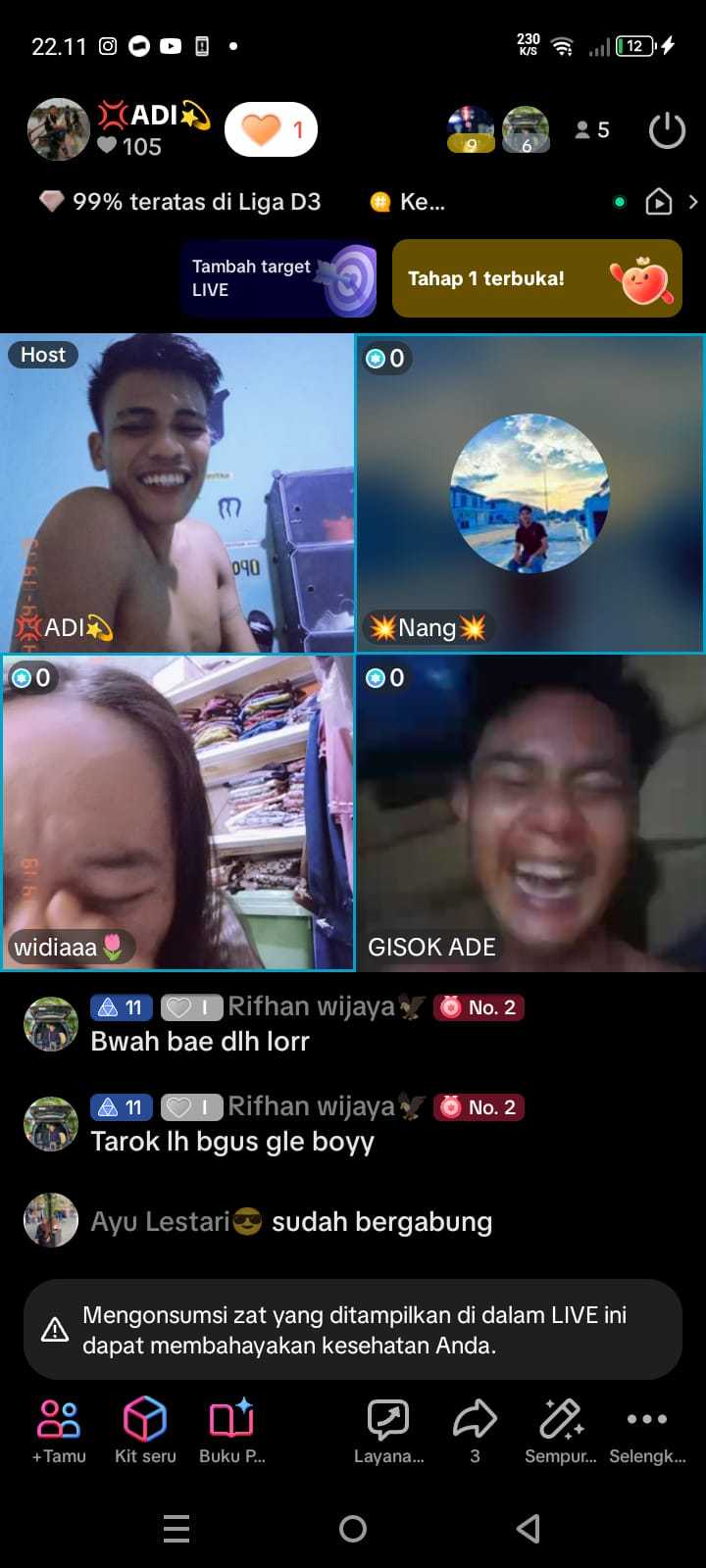Open 99% teratas di Liga D3 ranking

click(x=181, y=202)
